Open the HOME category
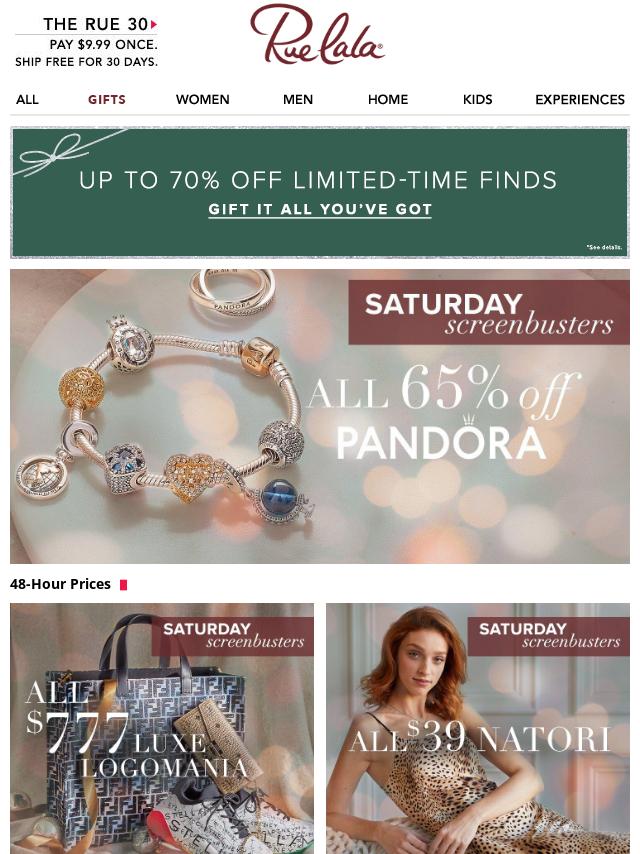640x854 pixels. (388, 99)
